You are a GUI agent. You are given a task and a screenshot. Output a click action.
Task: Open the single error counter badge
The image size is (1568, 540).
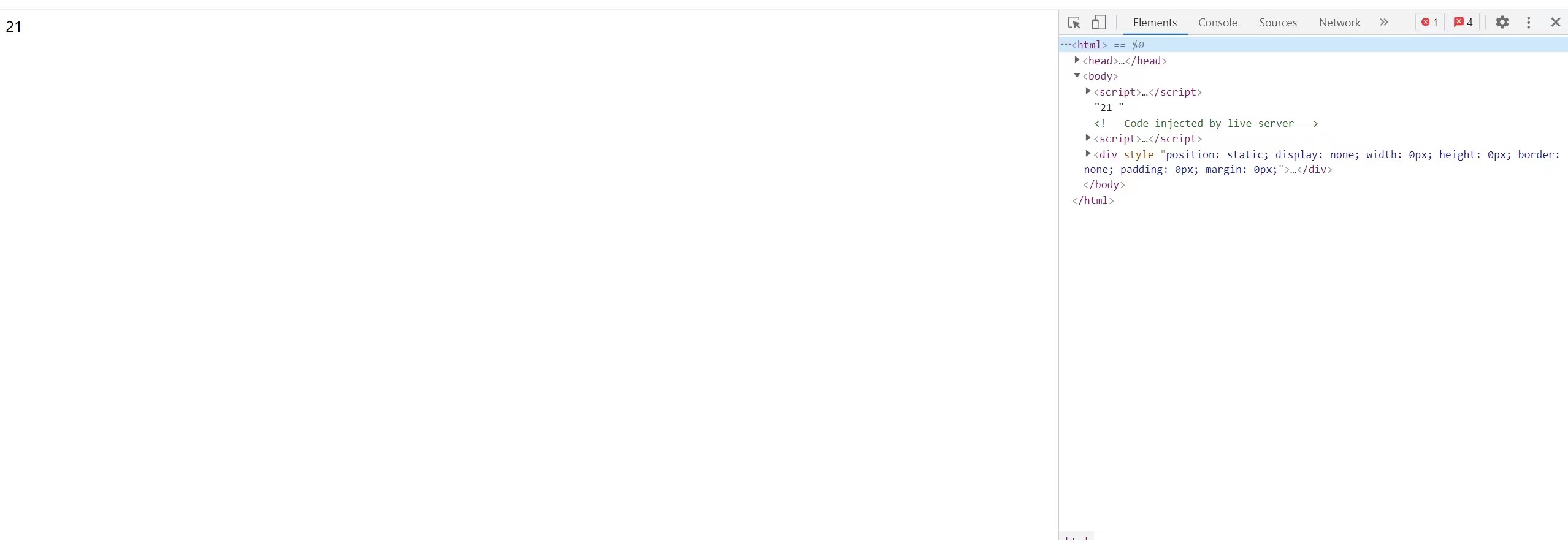pyautogui.click(x=1429, y=23)
